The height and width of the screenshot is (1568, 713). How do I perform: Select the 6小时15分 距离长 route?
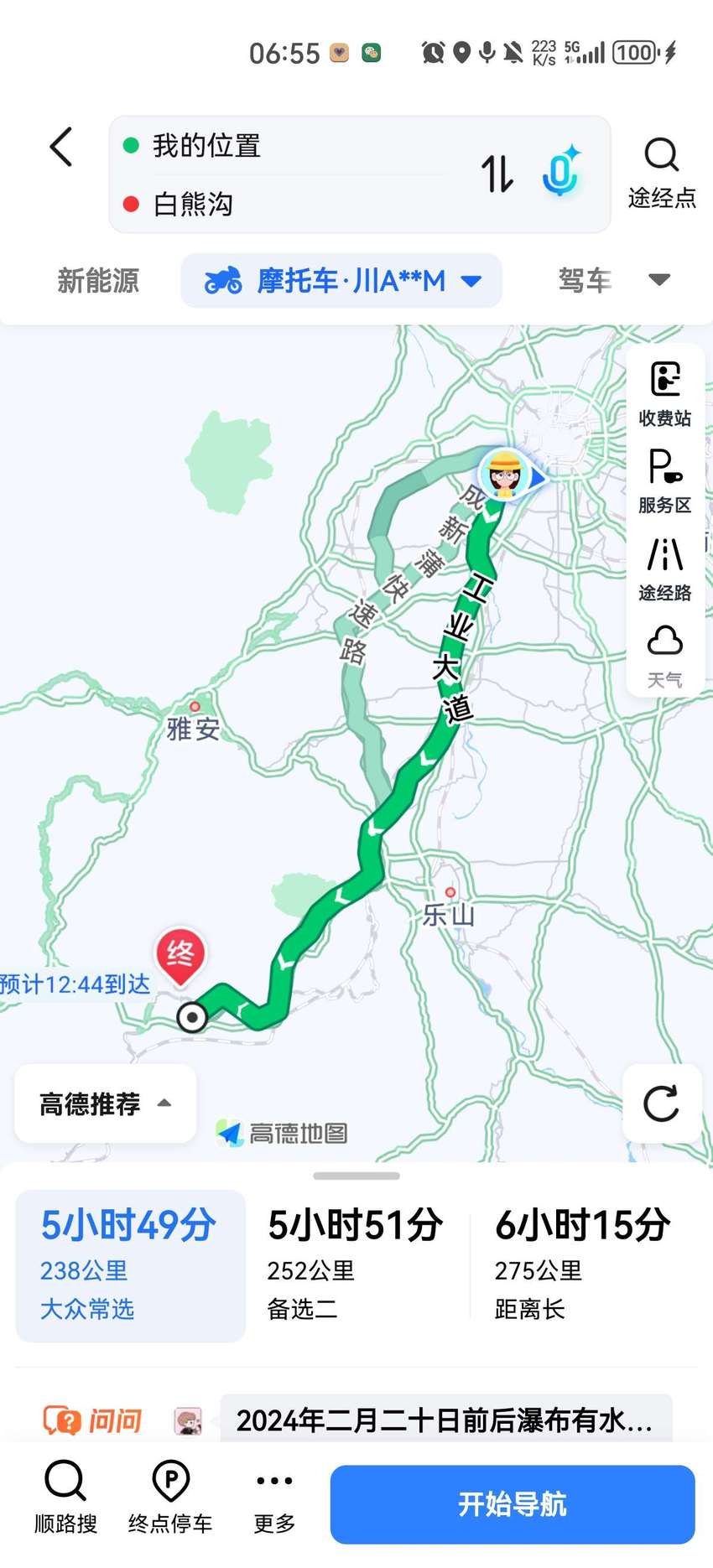583,1265
